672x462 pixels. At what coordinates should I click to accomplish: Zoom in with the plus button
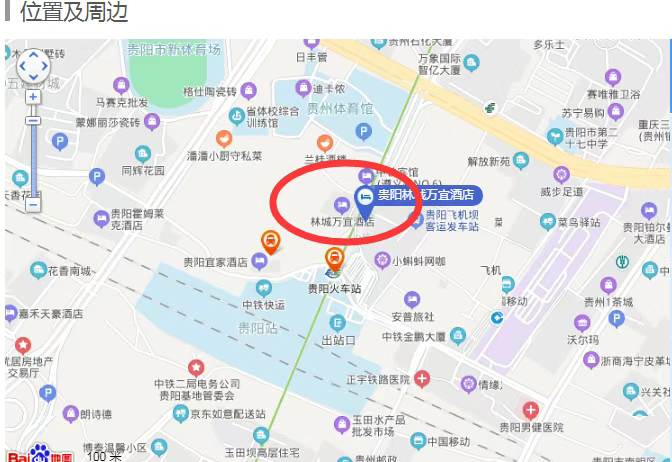coord(33,97)
